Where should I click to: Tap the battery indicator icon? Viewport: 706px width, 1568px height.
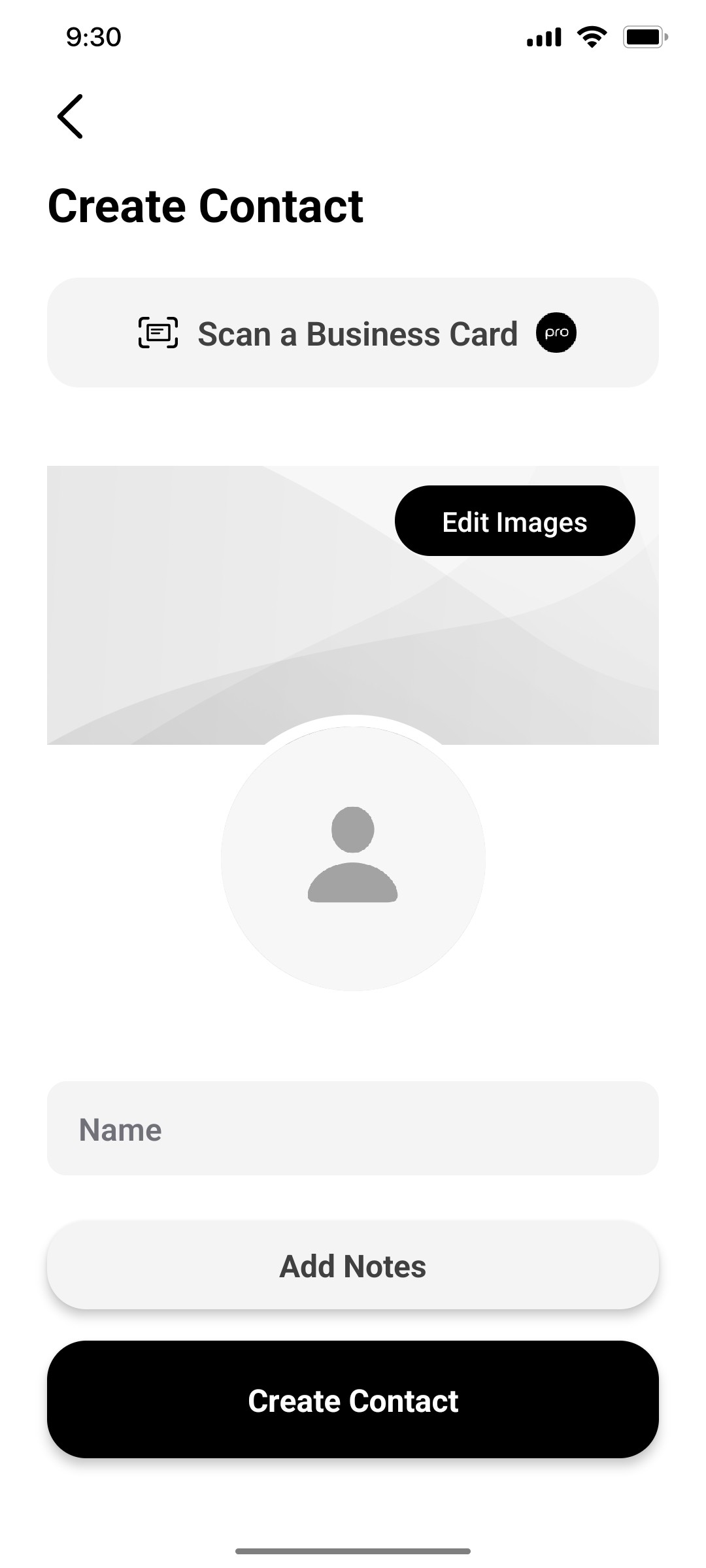645,37
